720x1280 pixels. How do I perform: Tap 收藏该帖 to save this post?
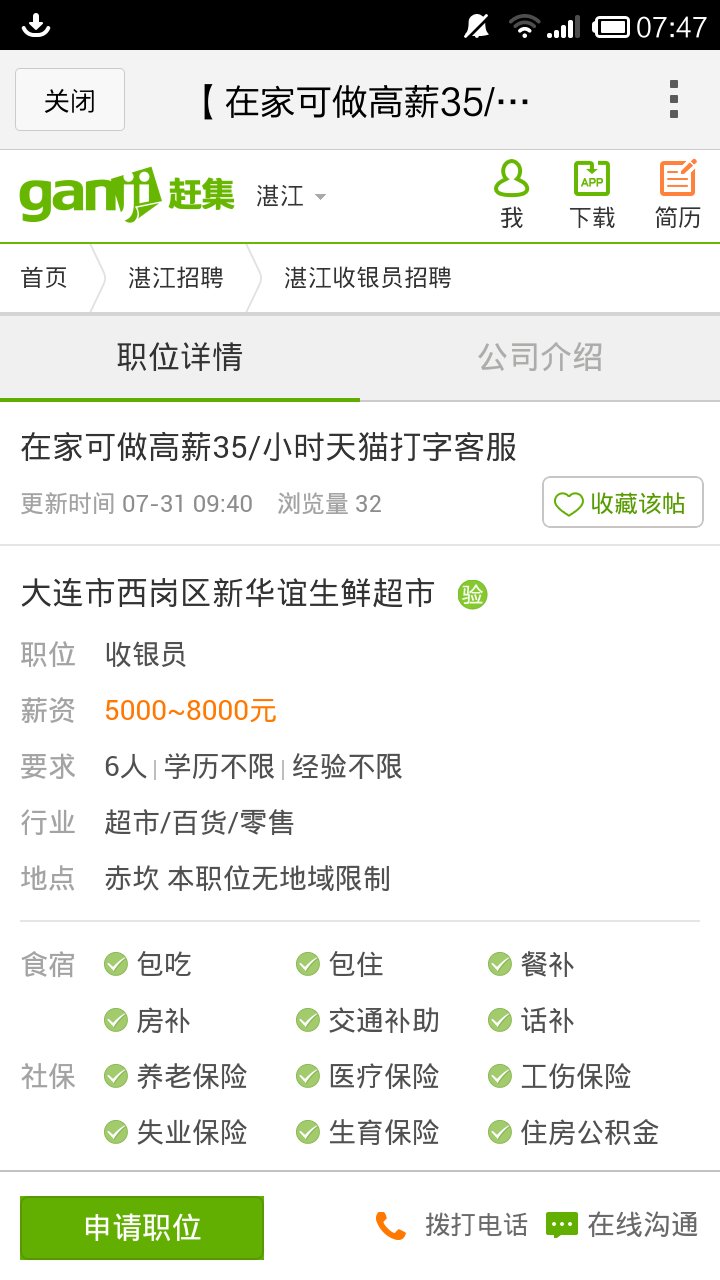(x=623, y=503)
